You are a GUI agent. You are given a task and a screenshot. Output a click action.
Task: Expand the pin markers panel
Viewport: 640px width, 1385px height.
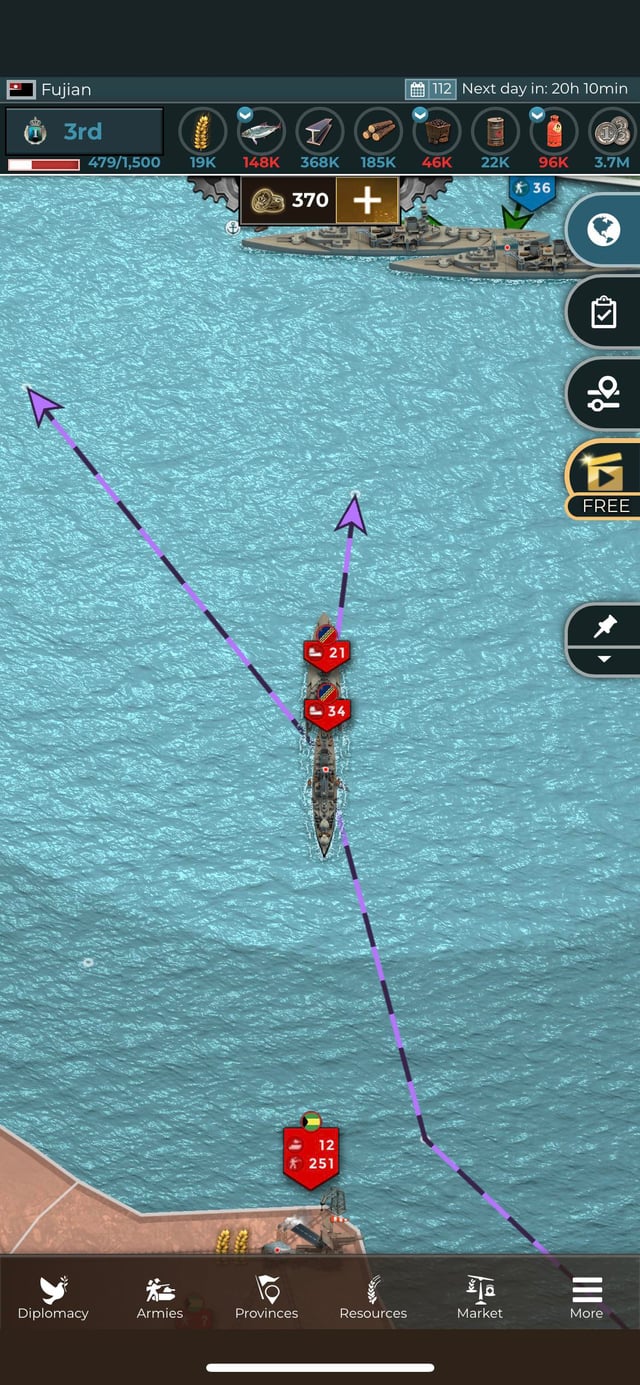point(603,640)
